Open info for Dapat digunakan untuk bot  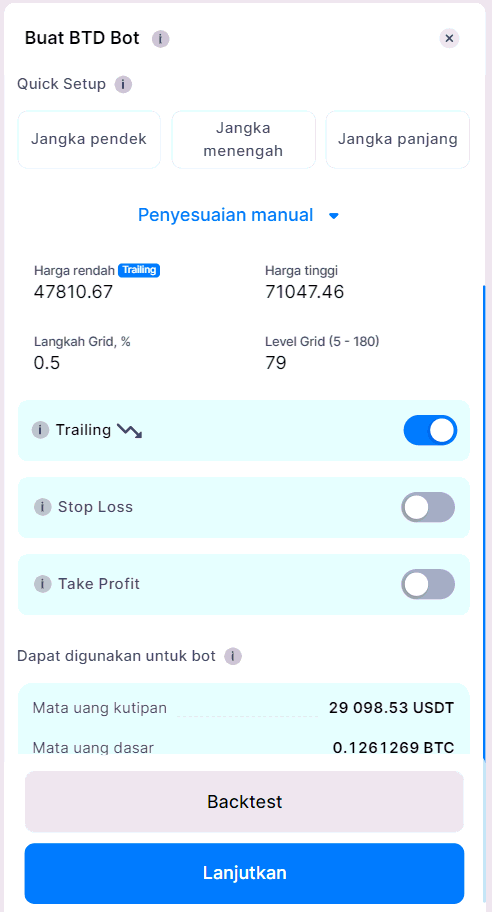tap(233, 657)
